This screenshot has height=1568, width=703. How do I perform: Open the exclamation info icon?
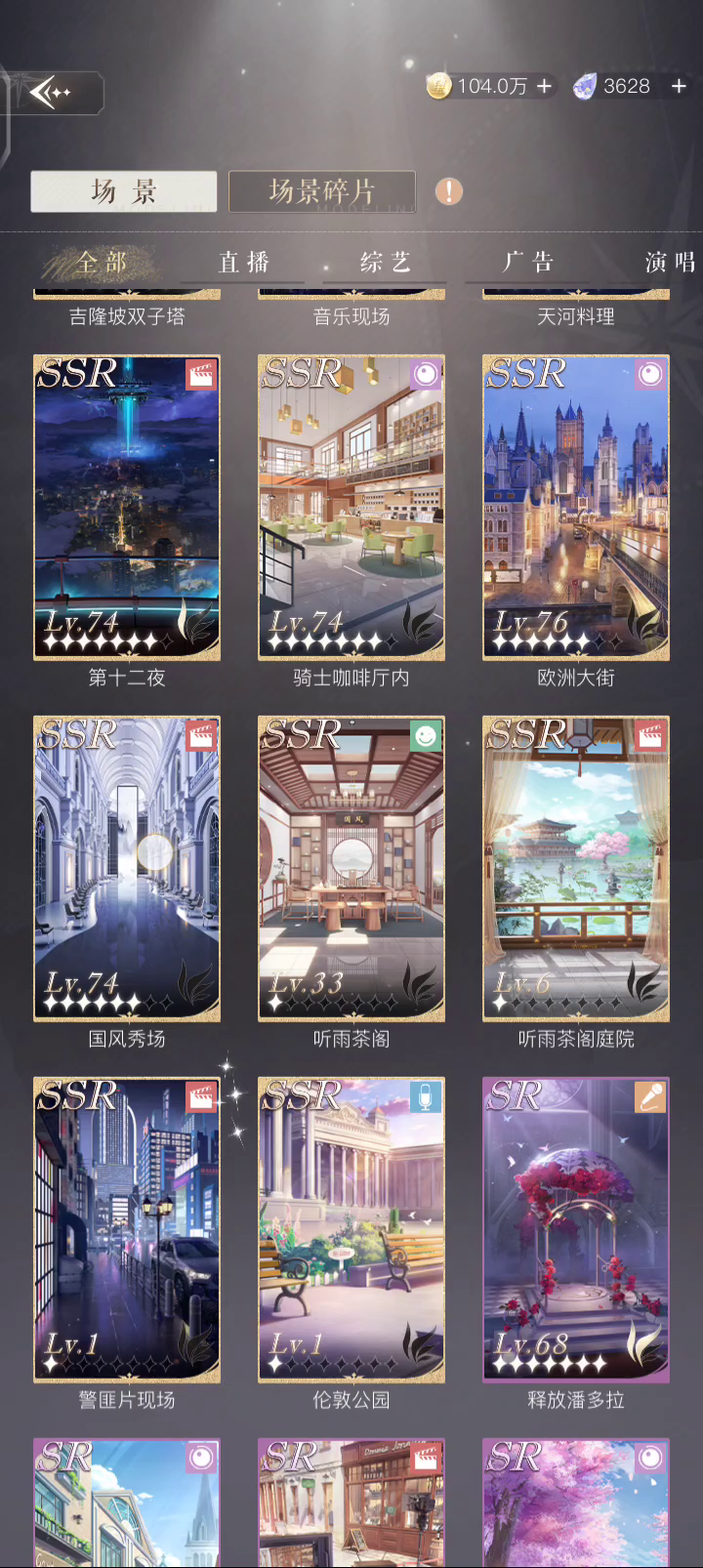[x=449, y=191]
